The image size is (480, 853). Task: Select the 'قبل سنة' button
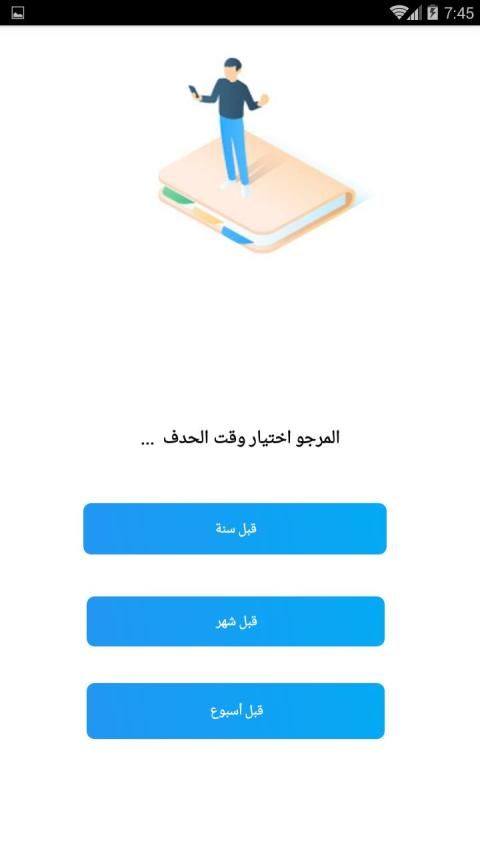[235, 529]
